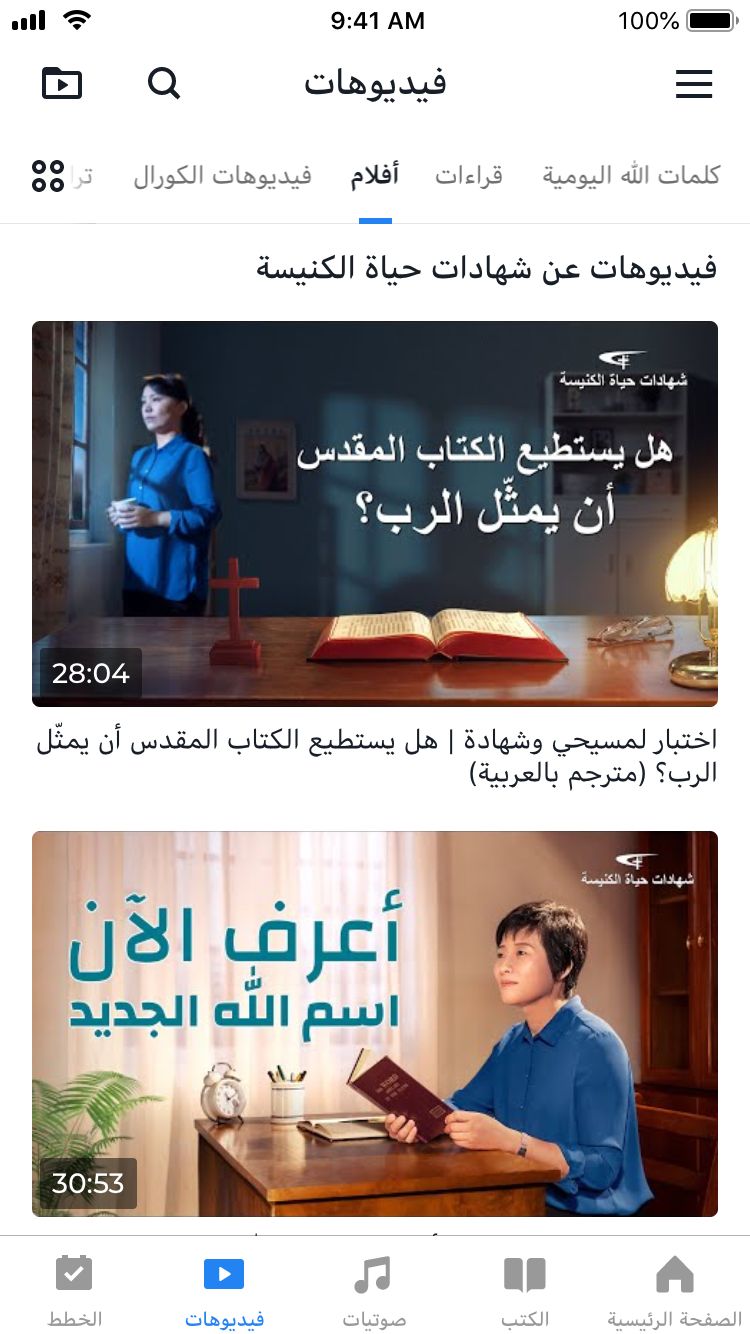Play the هل يستطيع الكتاب المقدس أن يمثّل الرب video
The width and height of the screenshot is (750, 1334).
tap(375, 513)
